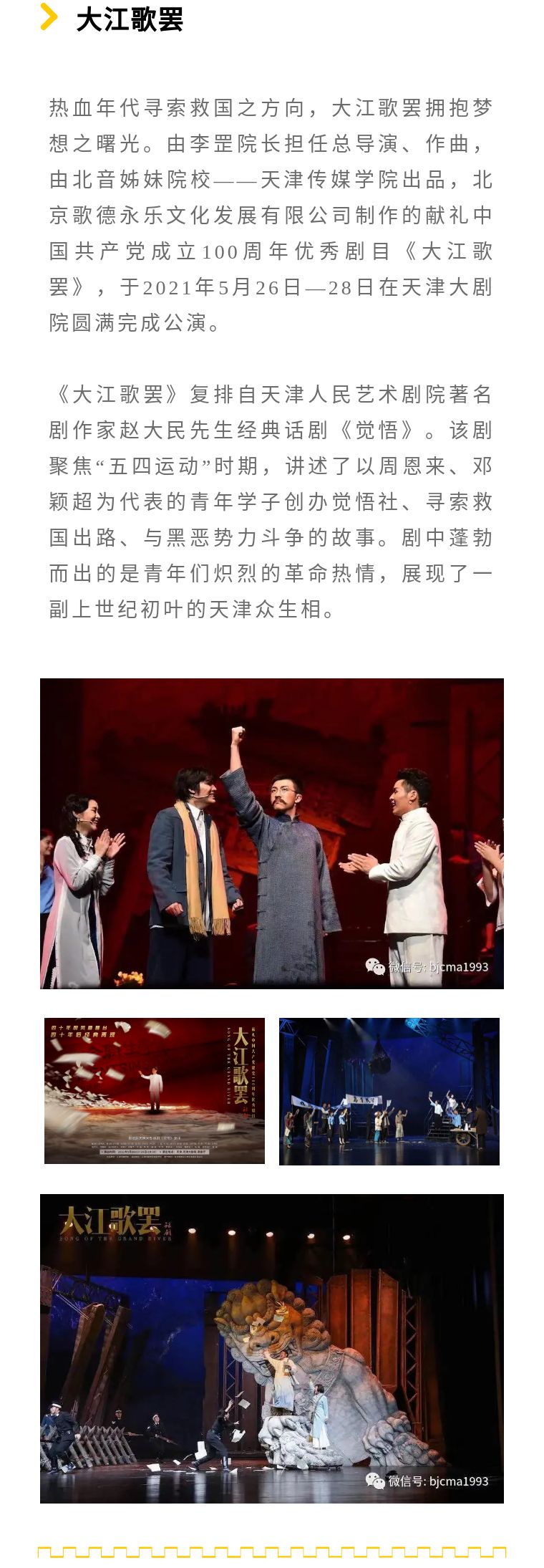Open the photo of actor raising fist
The width and height of the screenshot is (544, 1568).
click(x=272, y=833)
